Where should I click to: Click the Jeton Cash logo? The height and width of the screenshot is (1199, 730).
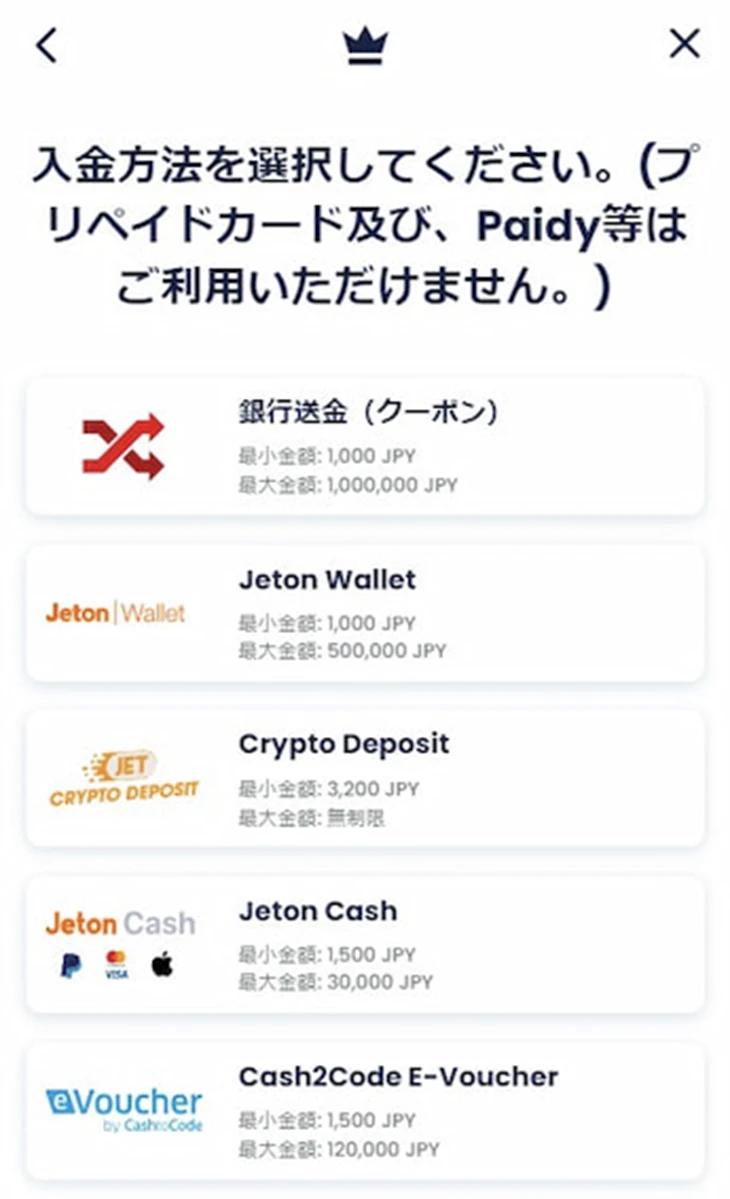(x=119, y=922)
